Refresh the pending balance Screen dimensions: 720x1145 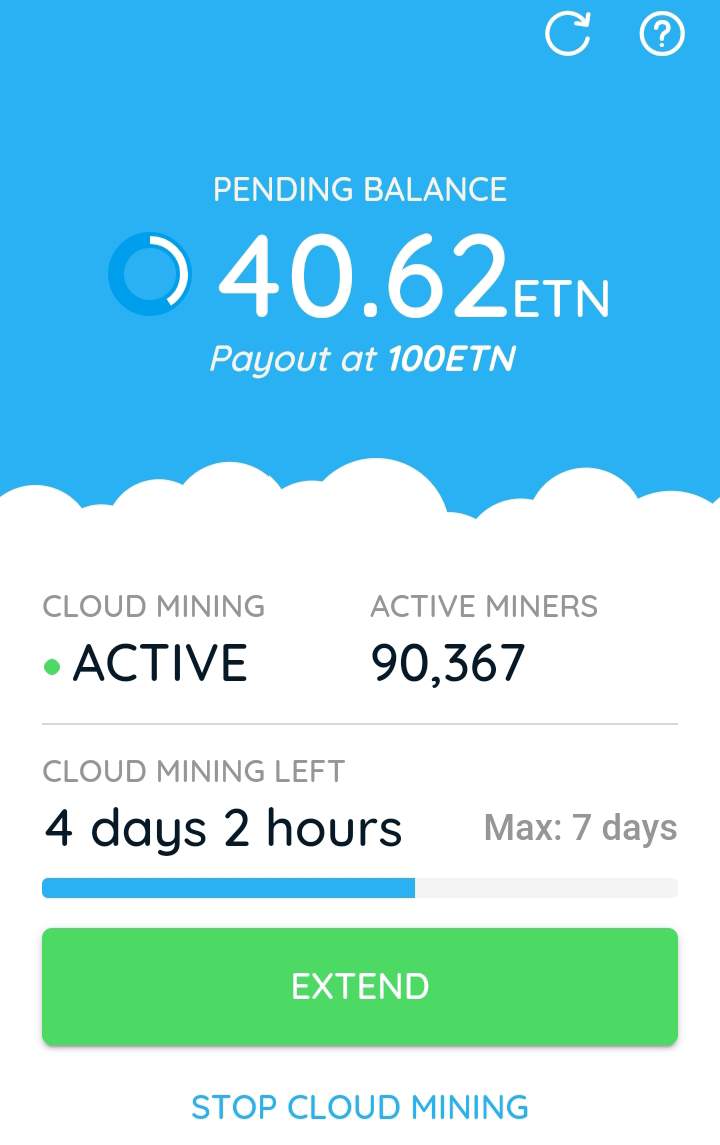click(568, 35)
